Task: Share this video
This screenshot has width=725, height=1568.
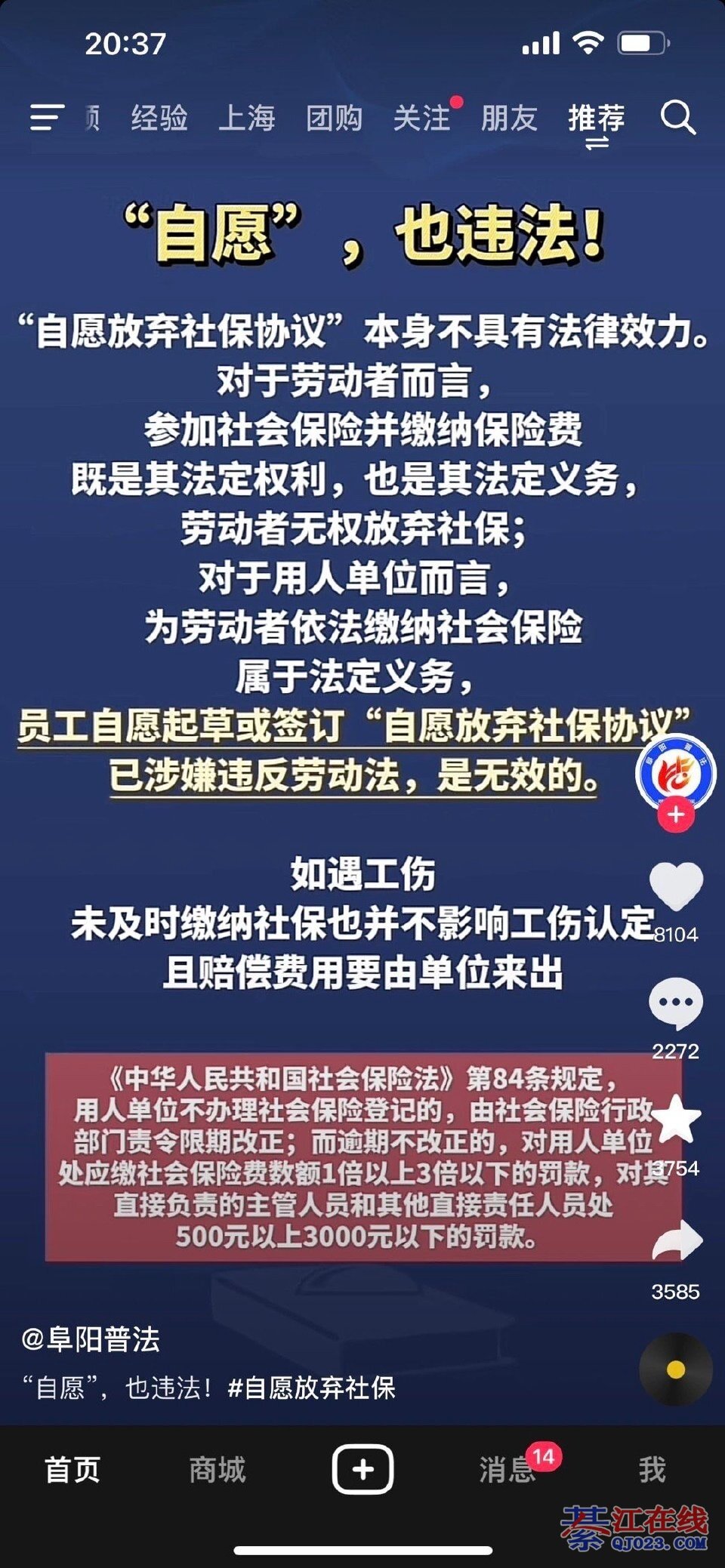Action: (677, 1240)
